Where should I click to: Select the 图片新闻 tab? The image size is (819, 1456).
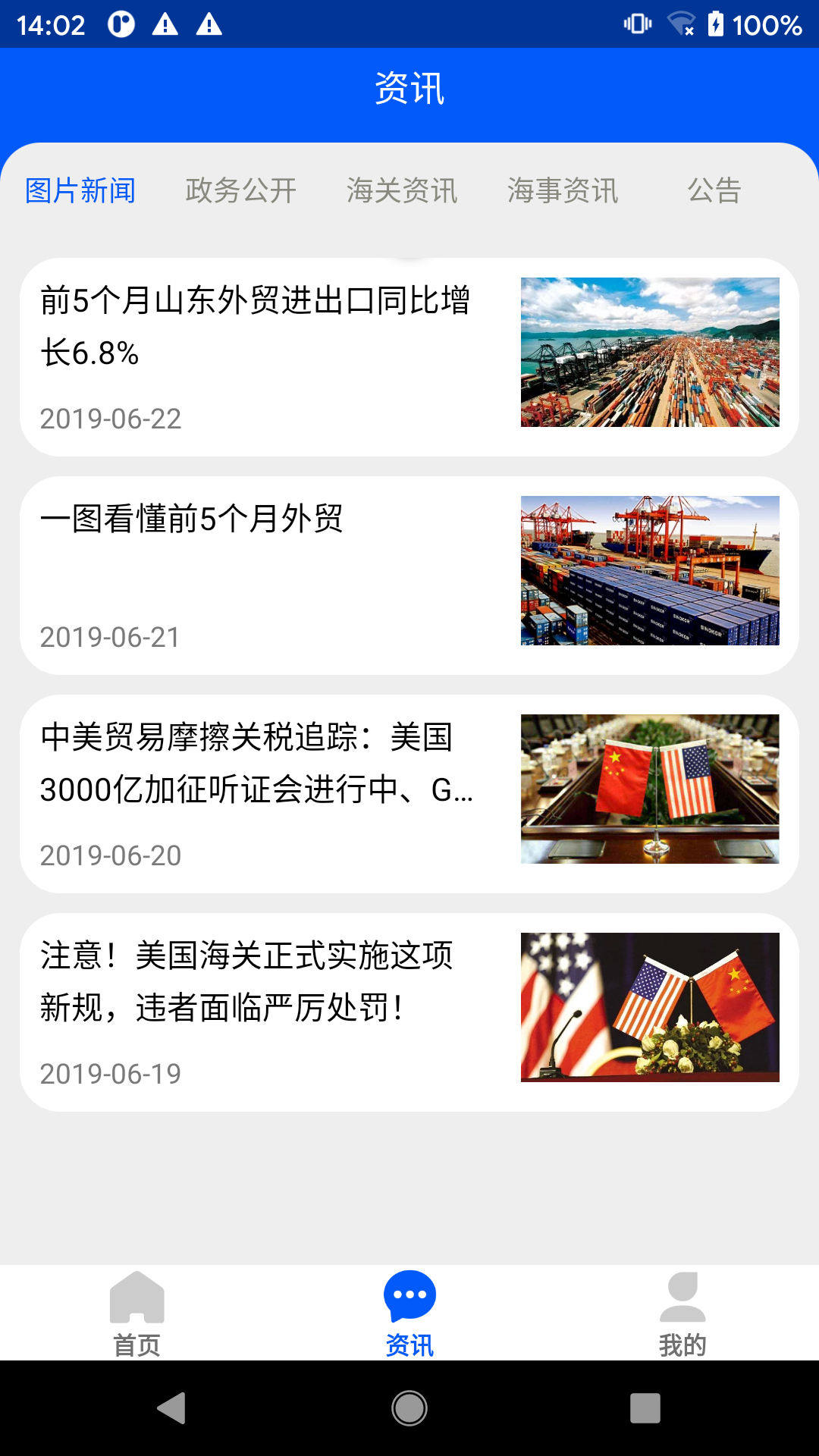point(79,191)
